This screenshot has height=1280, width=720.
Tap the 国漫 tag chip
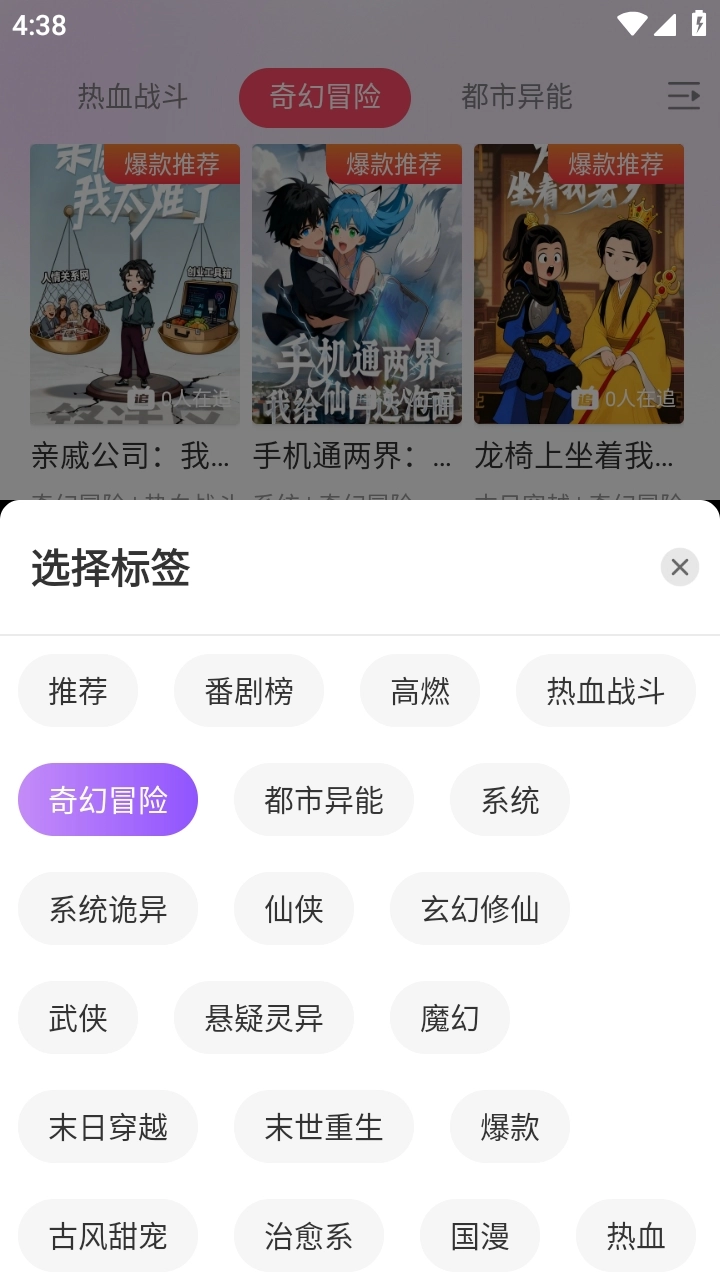tap(479, 1235)
